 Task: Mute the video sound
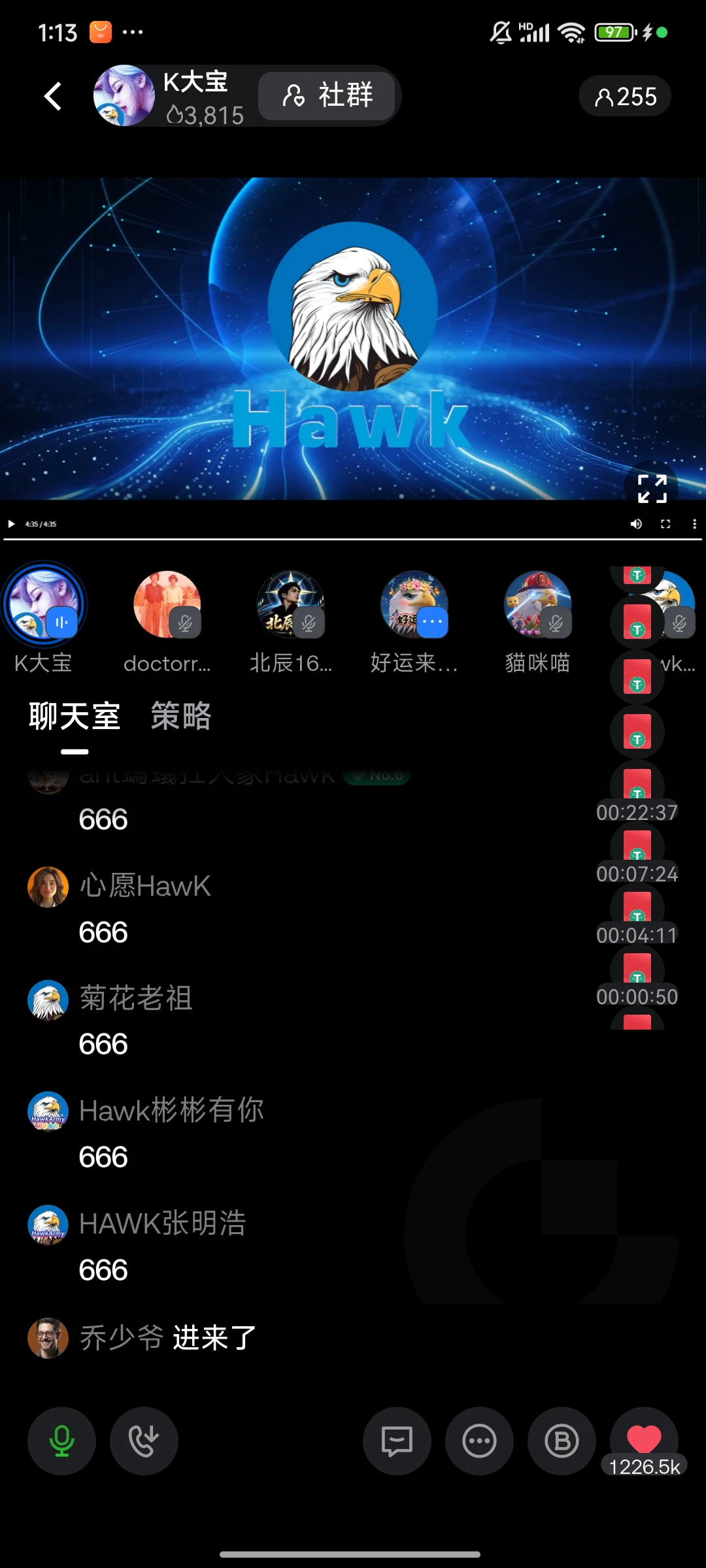[x=636, y=524]
